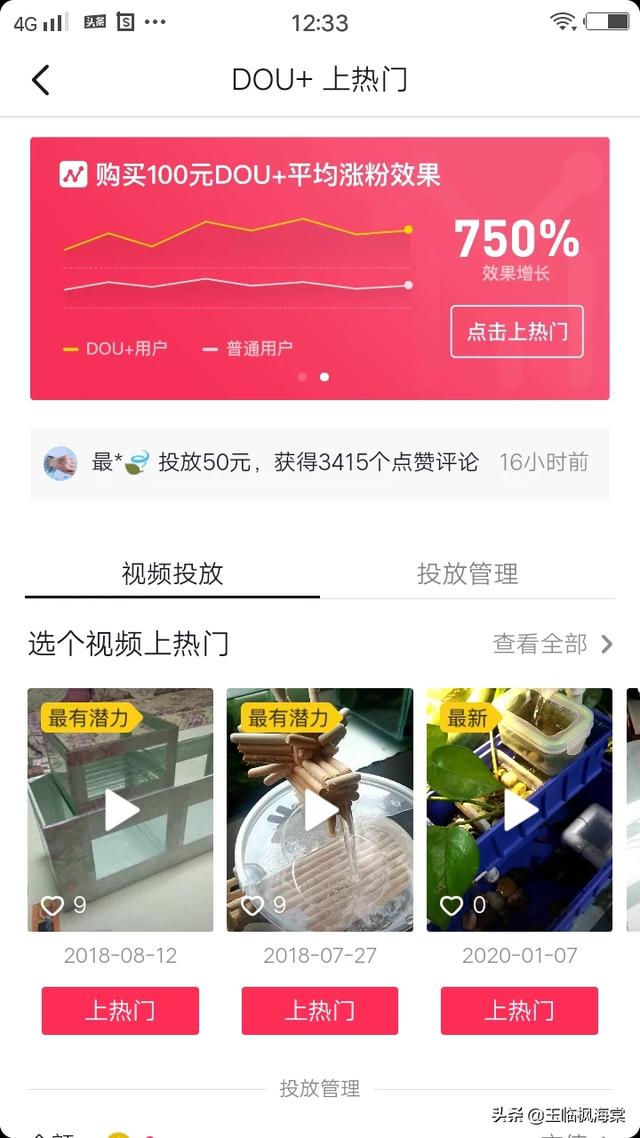Select the 视频投放 tab
The width and height of the screenshot is (640, 1138).
coord(172,574)
